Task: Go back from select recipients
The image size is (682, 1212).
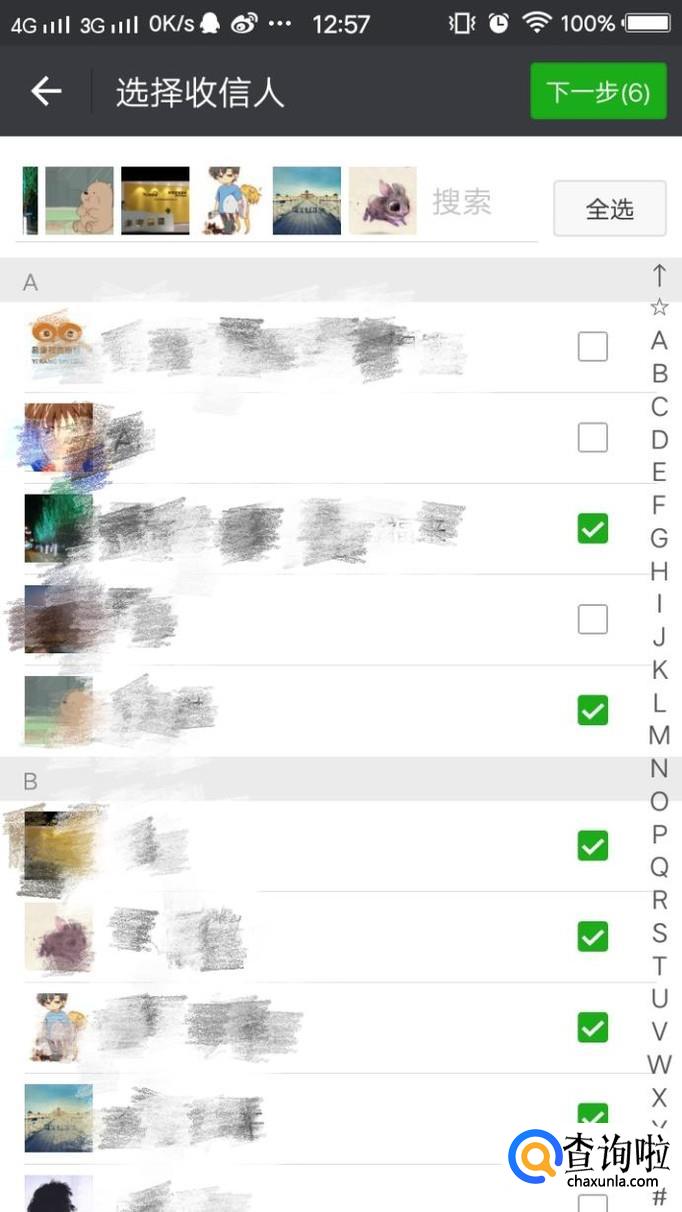Action: click(46, 92)
